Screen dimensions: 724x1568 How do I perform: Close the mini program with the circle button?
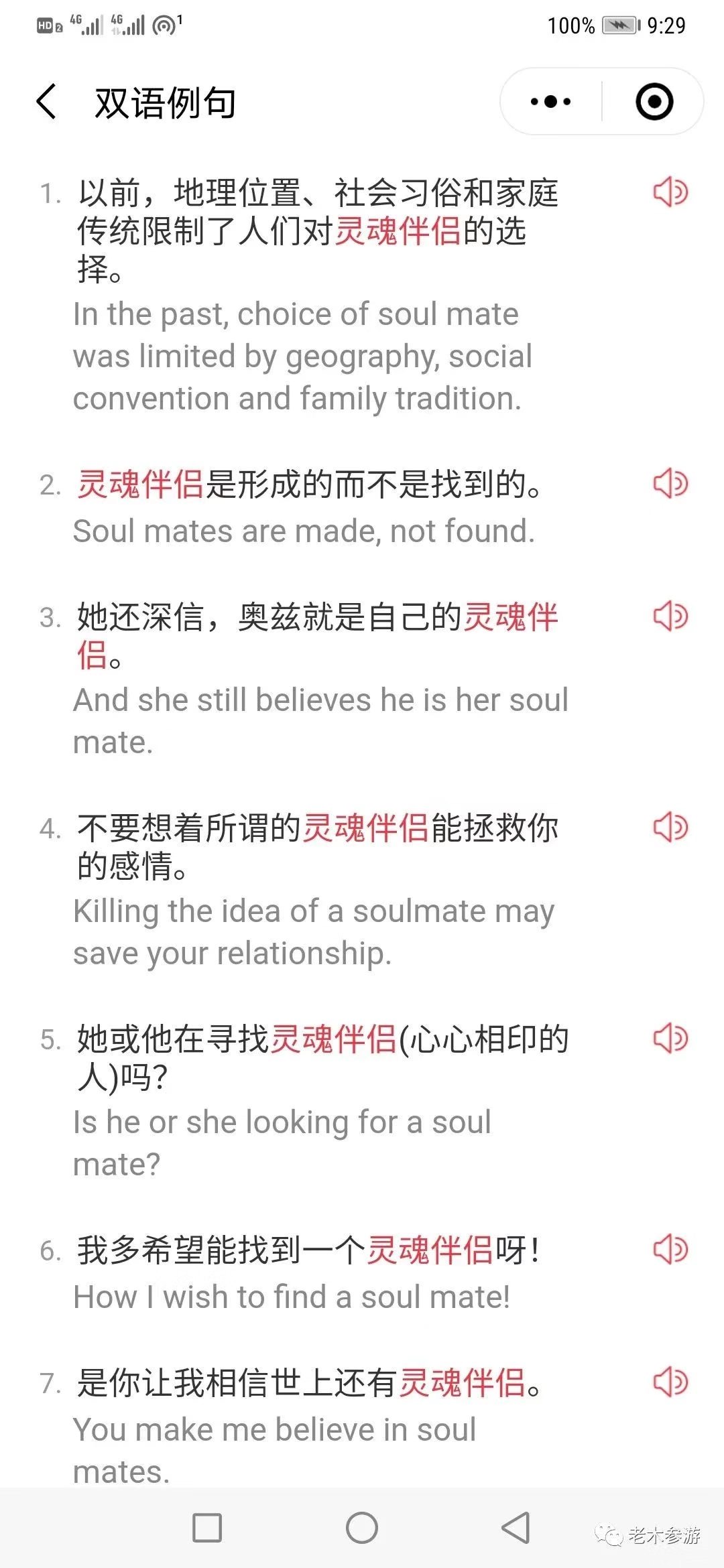(654, 102)
